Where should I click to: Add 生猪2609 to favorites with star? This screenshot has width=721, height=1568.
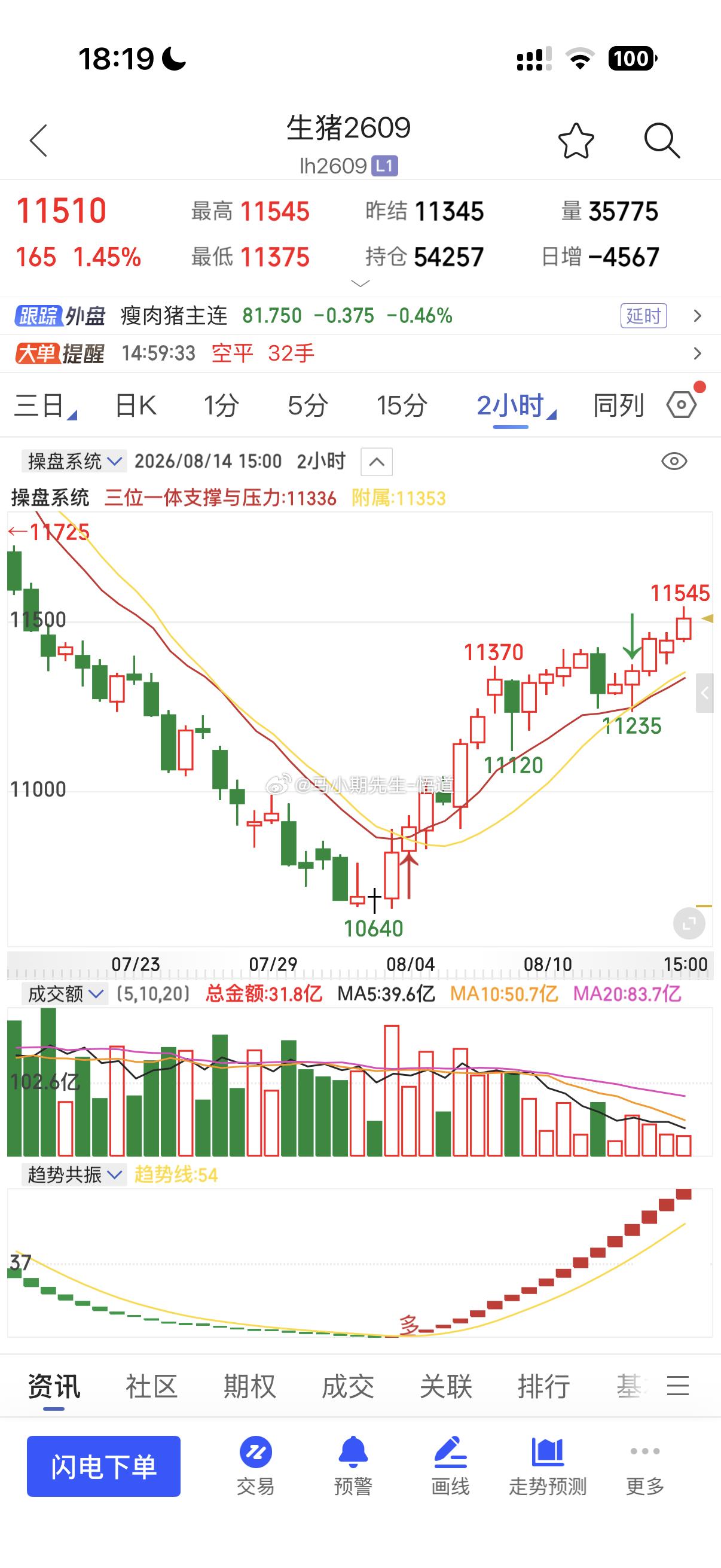pos(576,141)
